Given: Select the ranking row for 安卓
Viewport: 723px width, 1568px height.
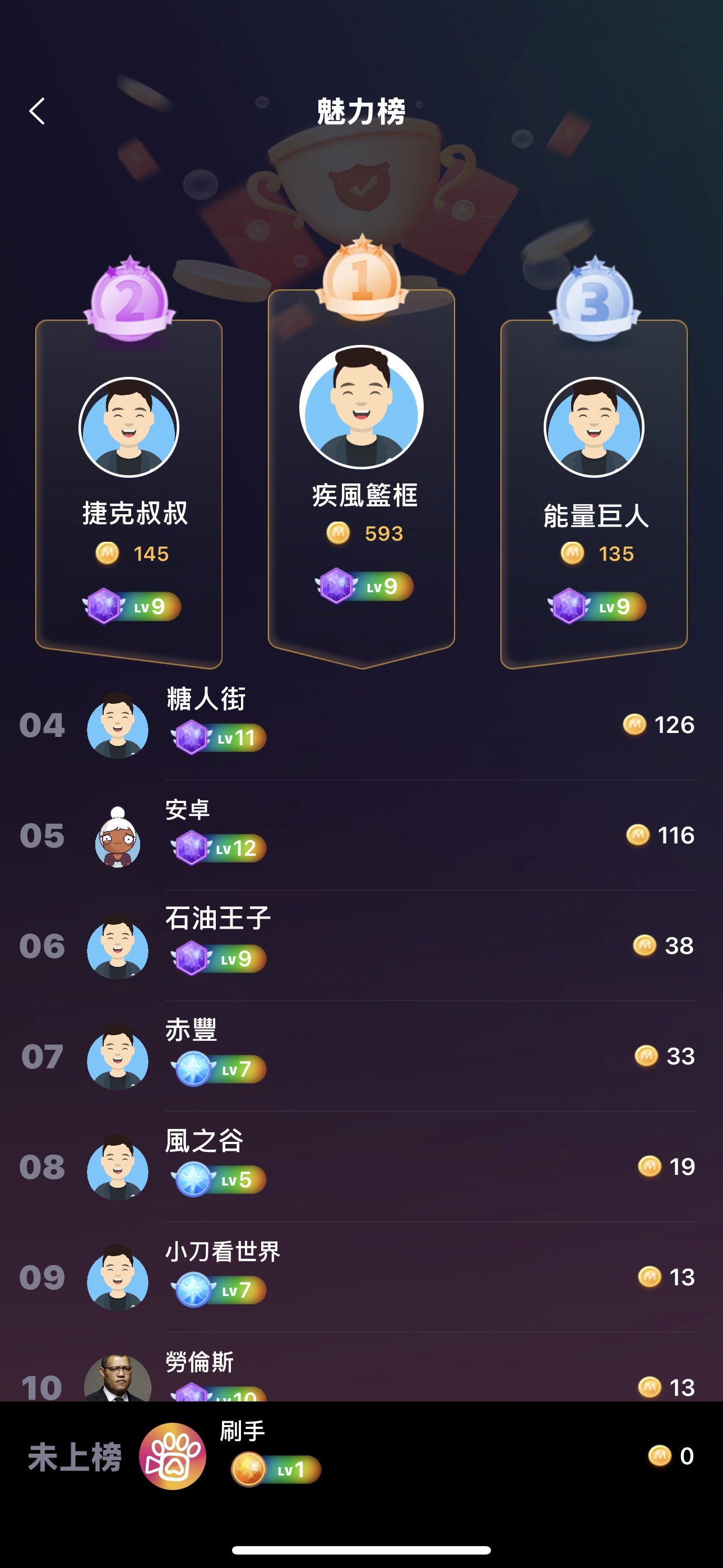Looking at the screenshot, I should [x=361, y=835].
